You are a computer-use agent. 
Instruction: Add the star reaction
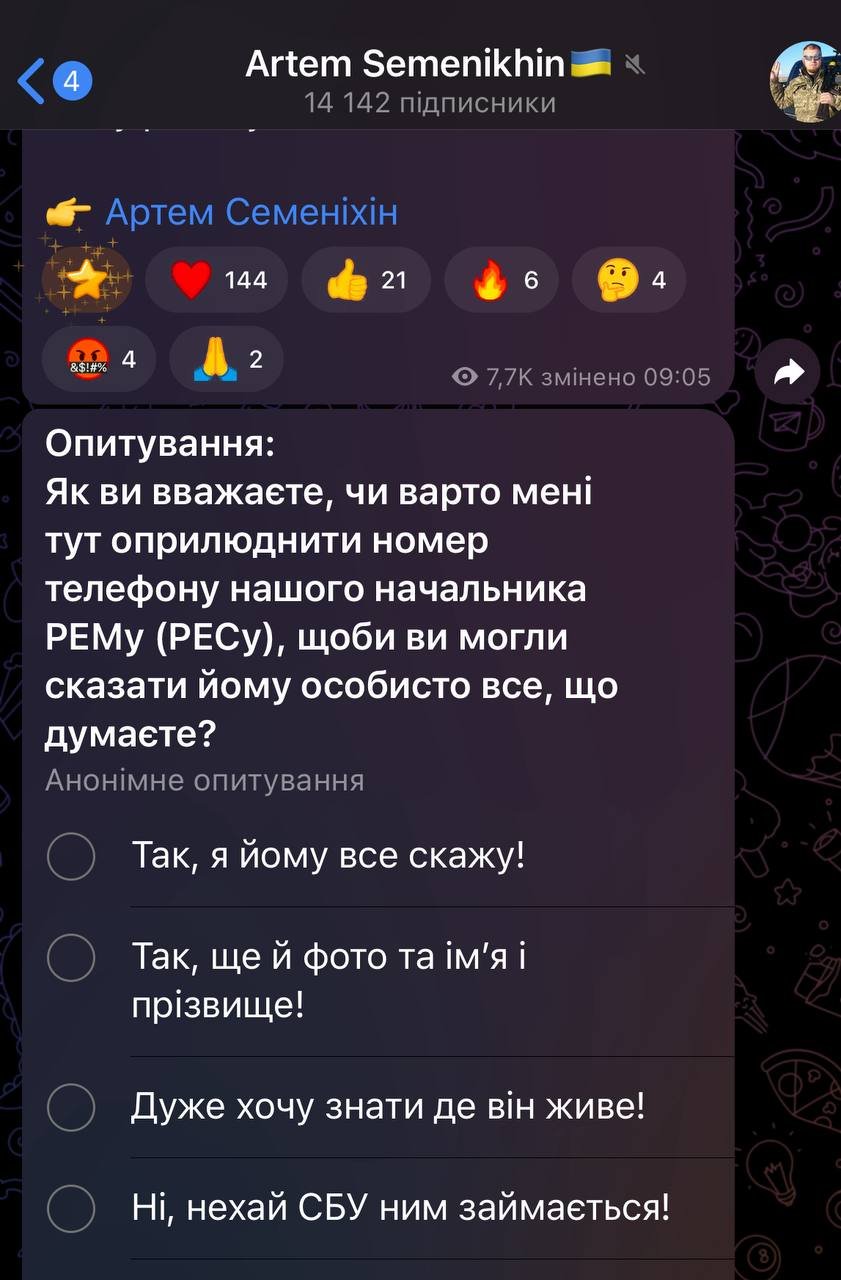point(87,280)
